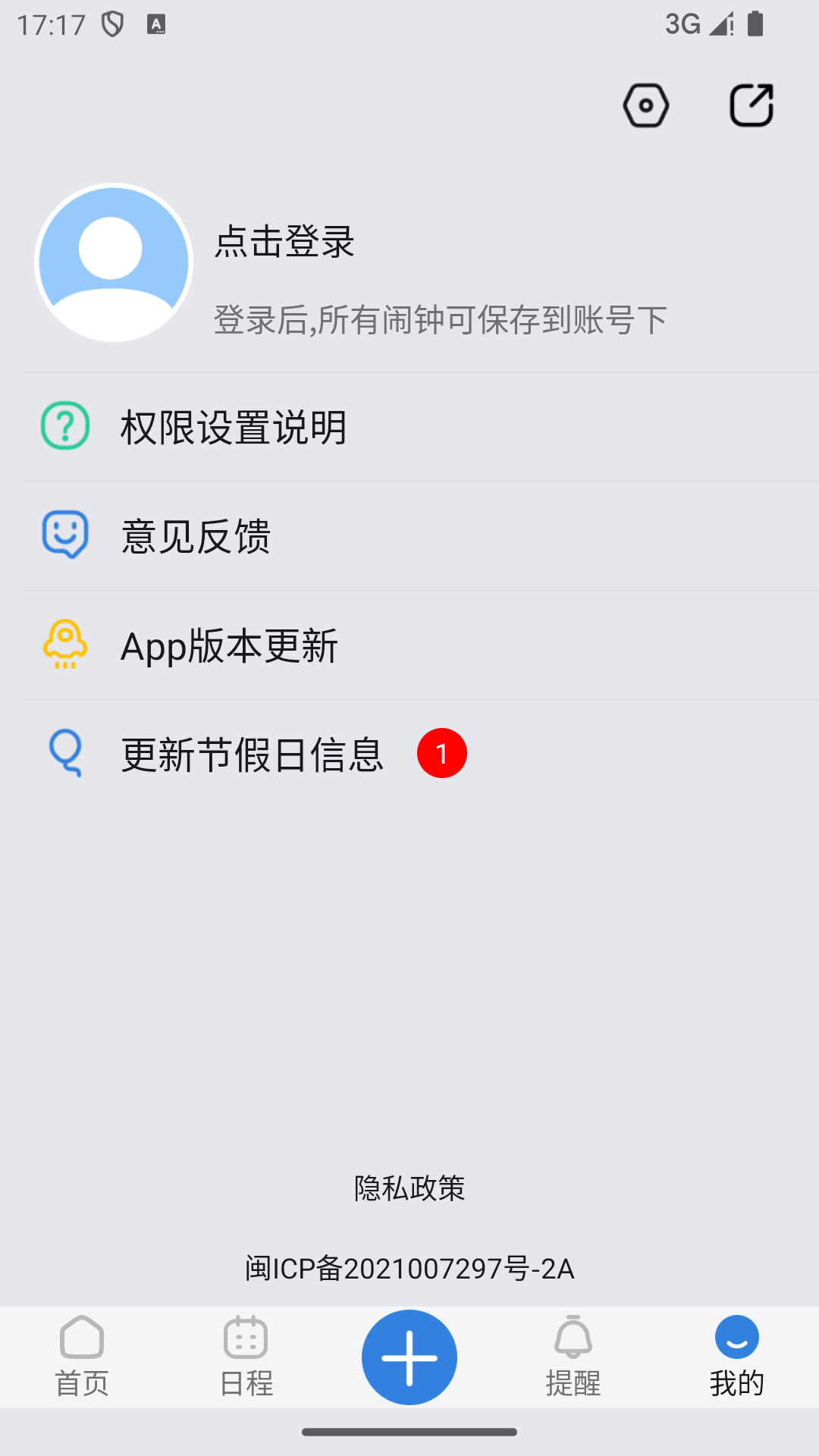The image size is (819, 1456).
Task: Open the settings gear icon
Action: pyautogui.click(x=645, y=105)
